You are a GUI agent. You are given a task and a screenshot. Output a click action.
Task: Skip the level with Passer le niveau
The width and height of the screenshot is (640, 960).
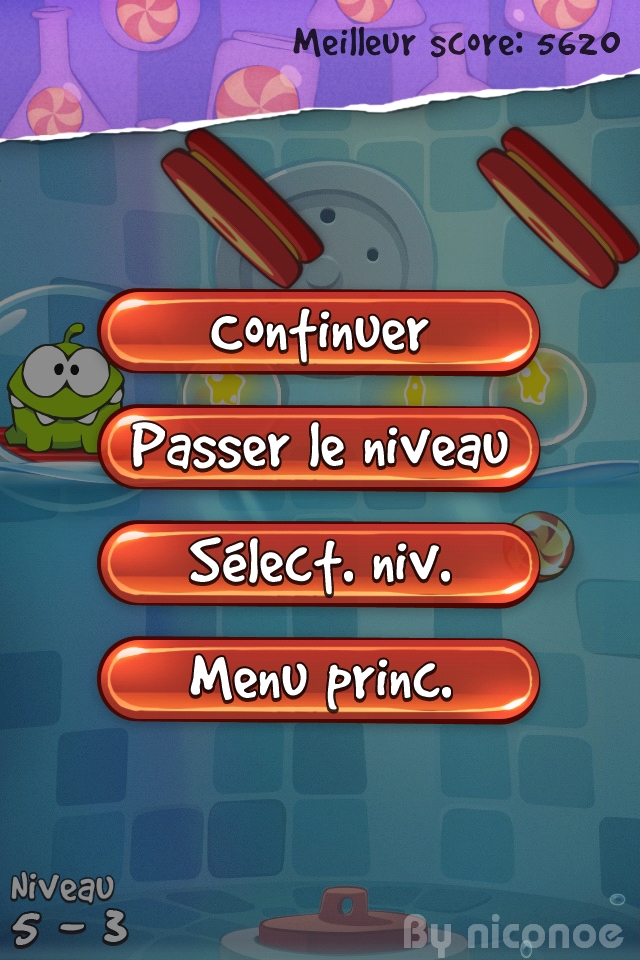[319, 448]
